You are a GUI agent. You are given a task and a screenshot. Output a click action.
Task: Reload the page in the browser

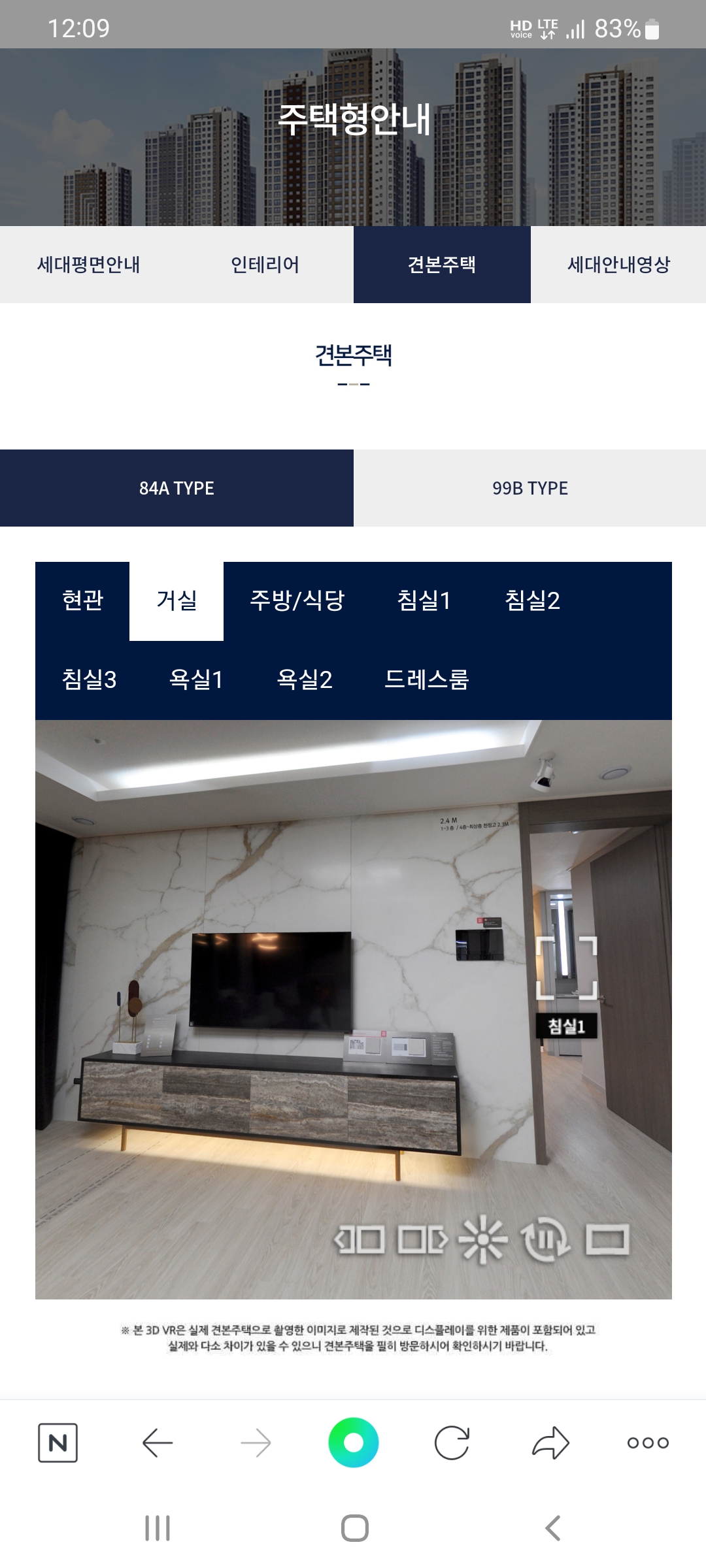[x=452, y=1443]
